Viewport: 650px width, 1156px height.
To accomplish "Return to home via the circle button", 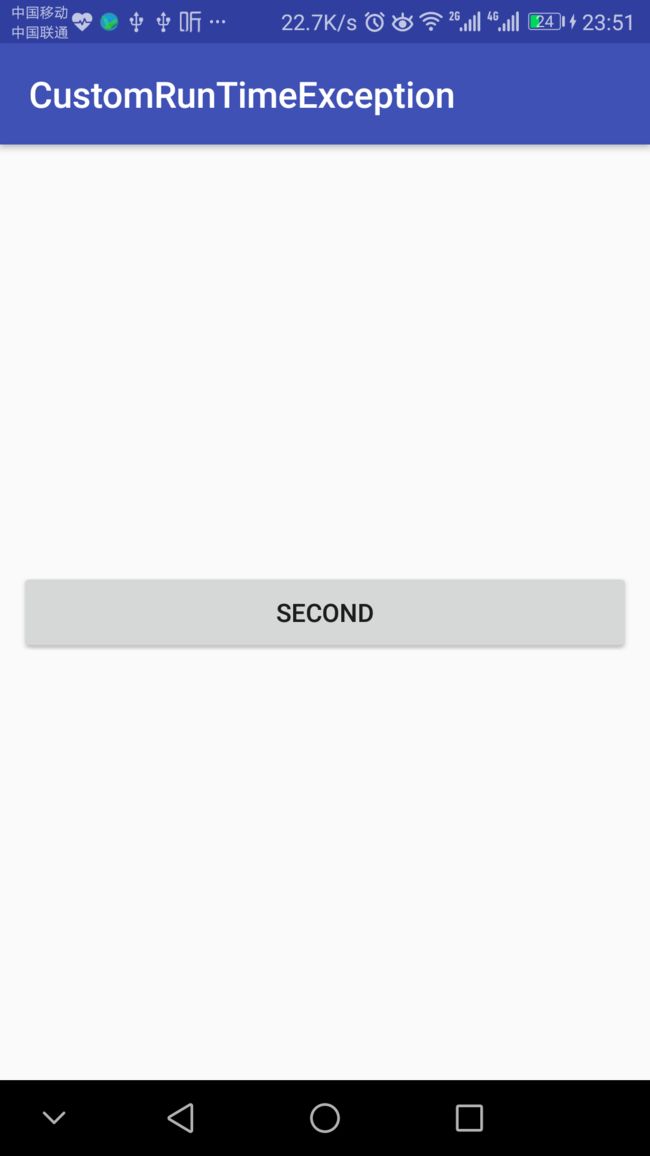I will coord(325,1118).
